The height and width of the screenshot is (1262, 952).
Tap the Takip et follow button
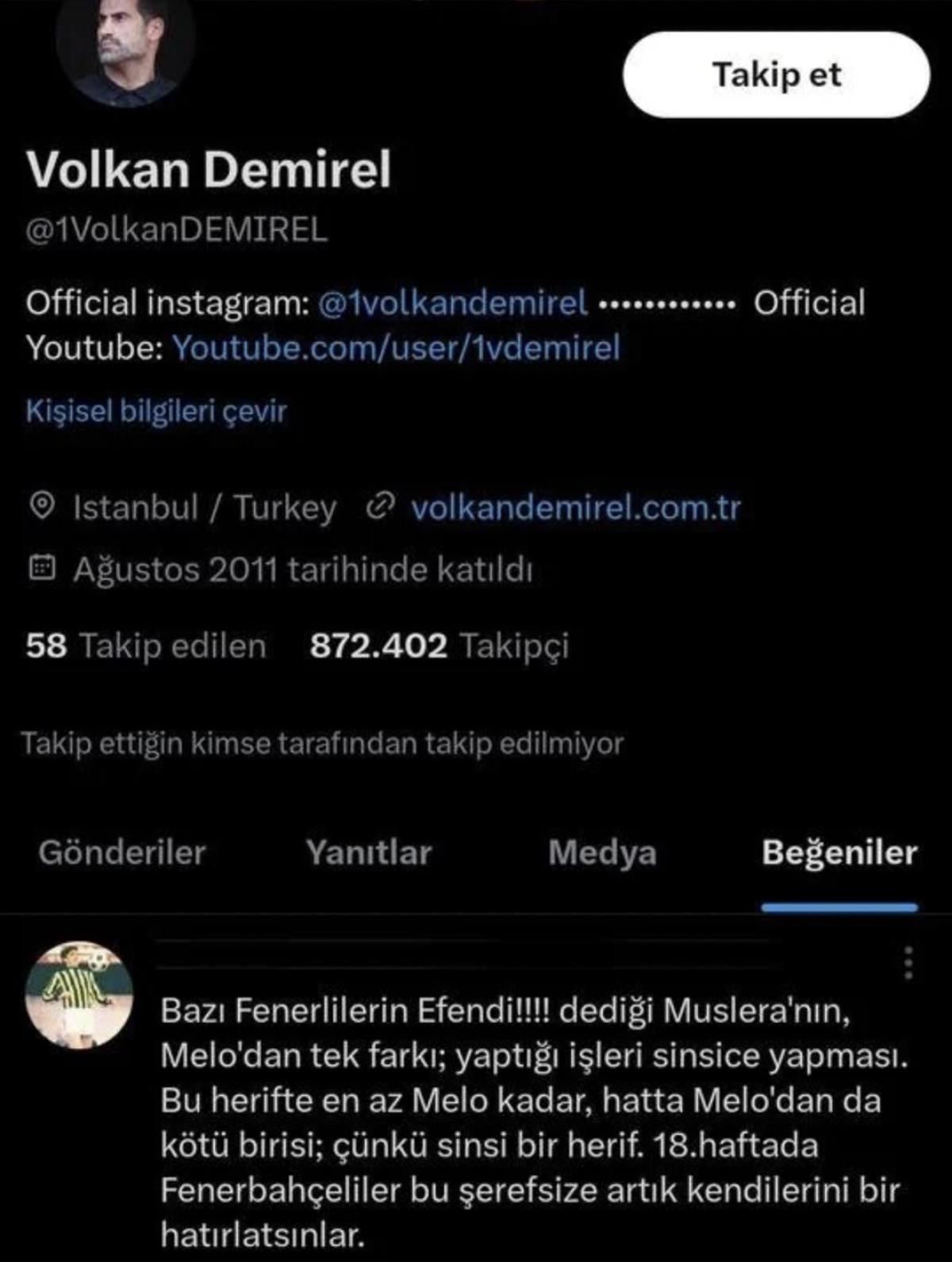[775, 75]
